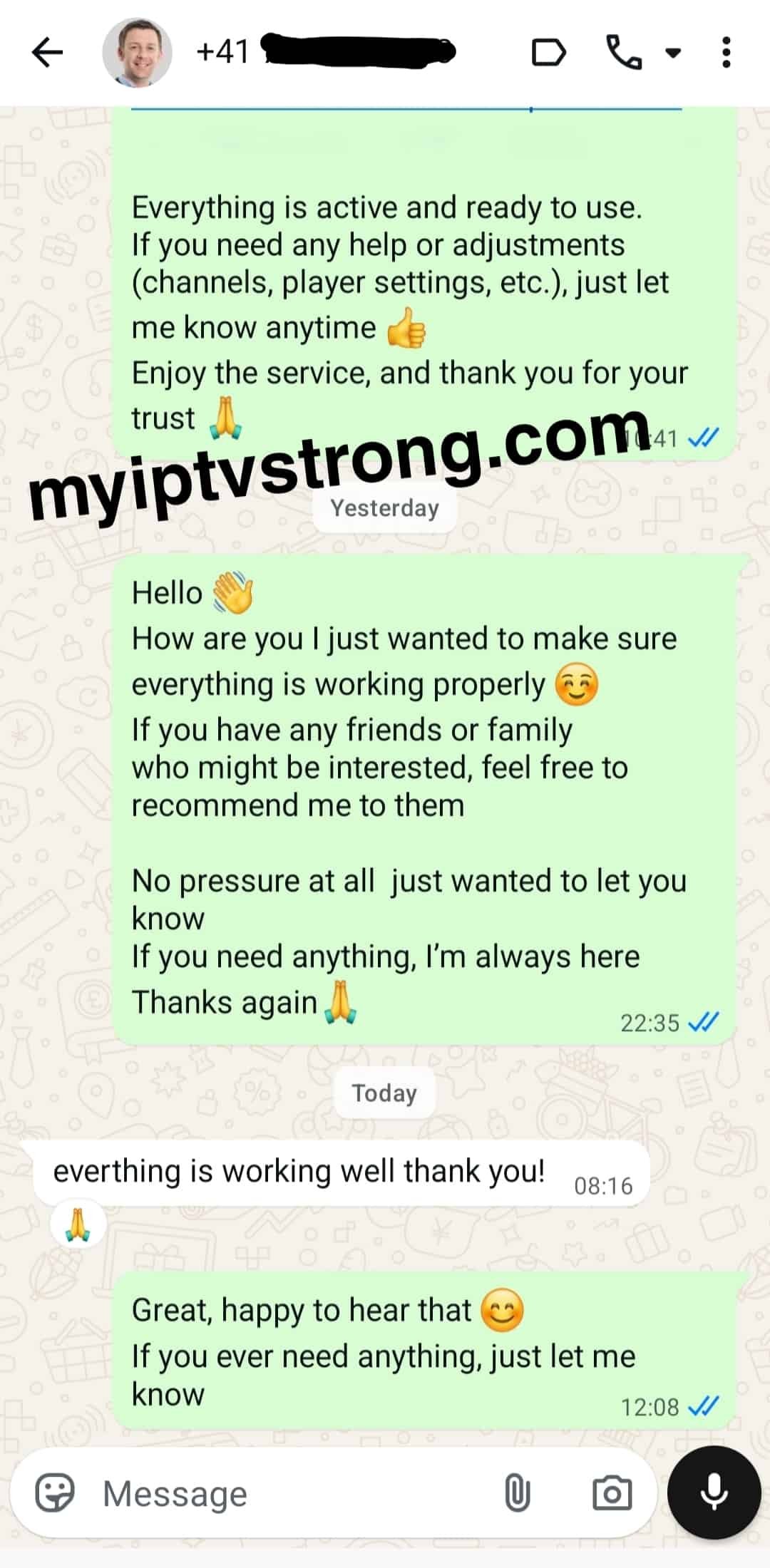Go back to the chat list
This screenshot has height=1568, width=770.
(x=47, y=53)
